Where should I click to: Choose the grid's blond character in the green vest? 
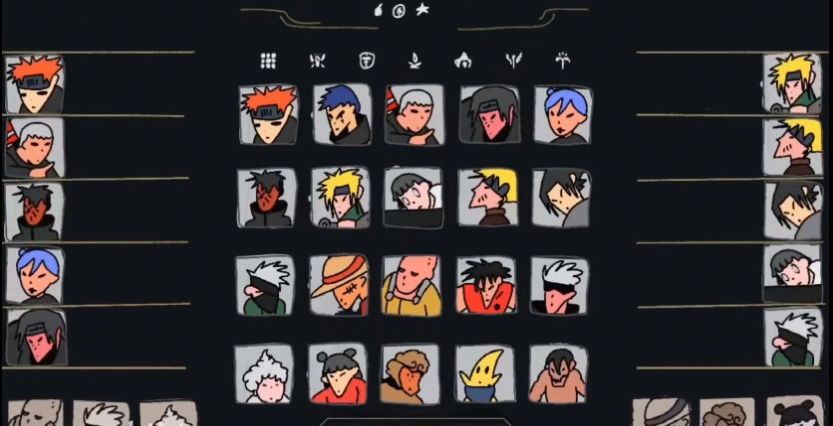[x=340, y=197]
